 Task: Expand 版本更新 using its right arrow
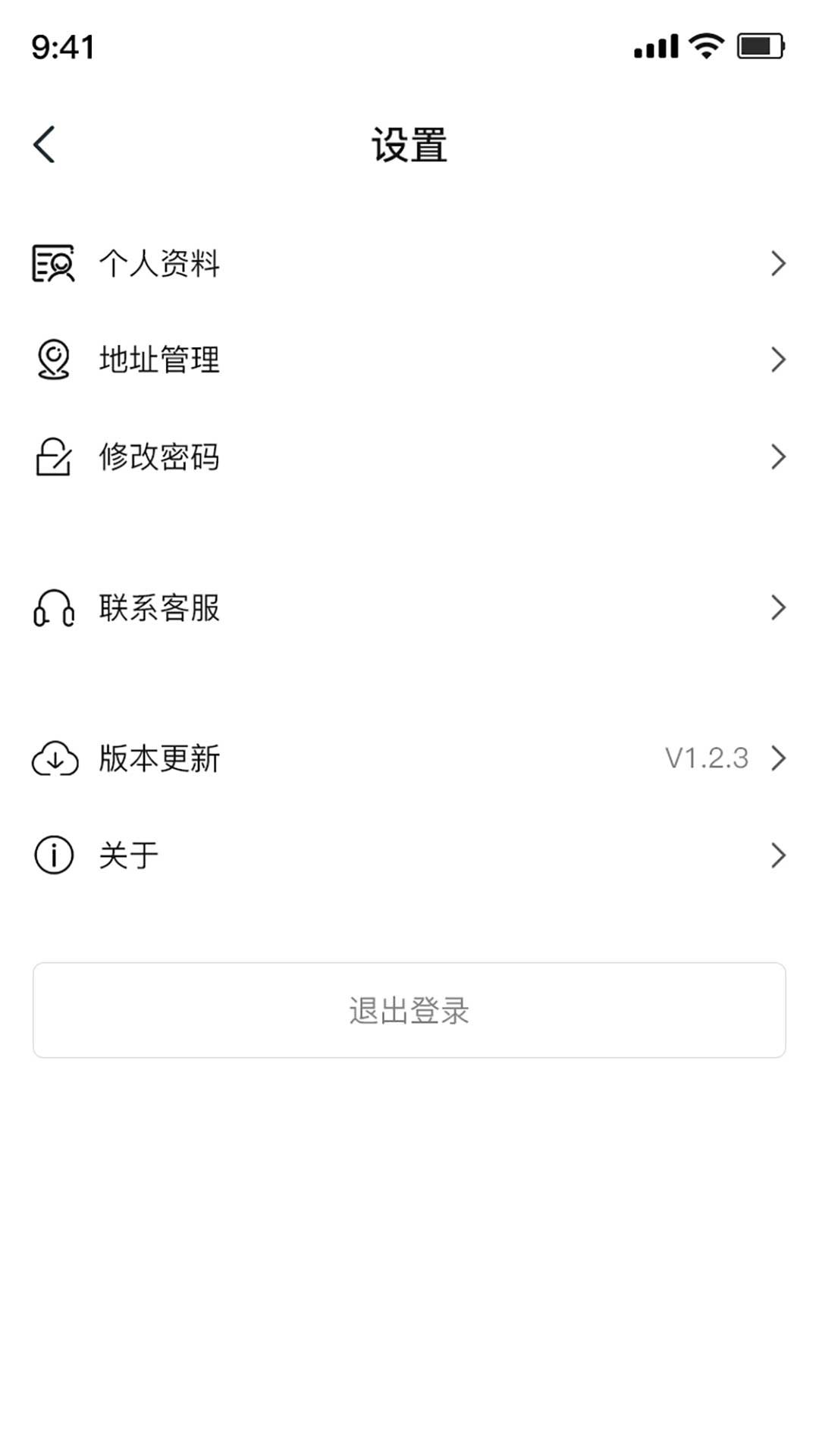click(x=780, y=757)
